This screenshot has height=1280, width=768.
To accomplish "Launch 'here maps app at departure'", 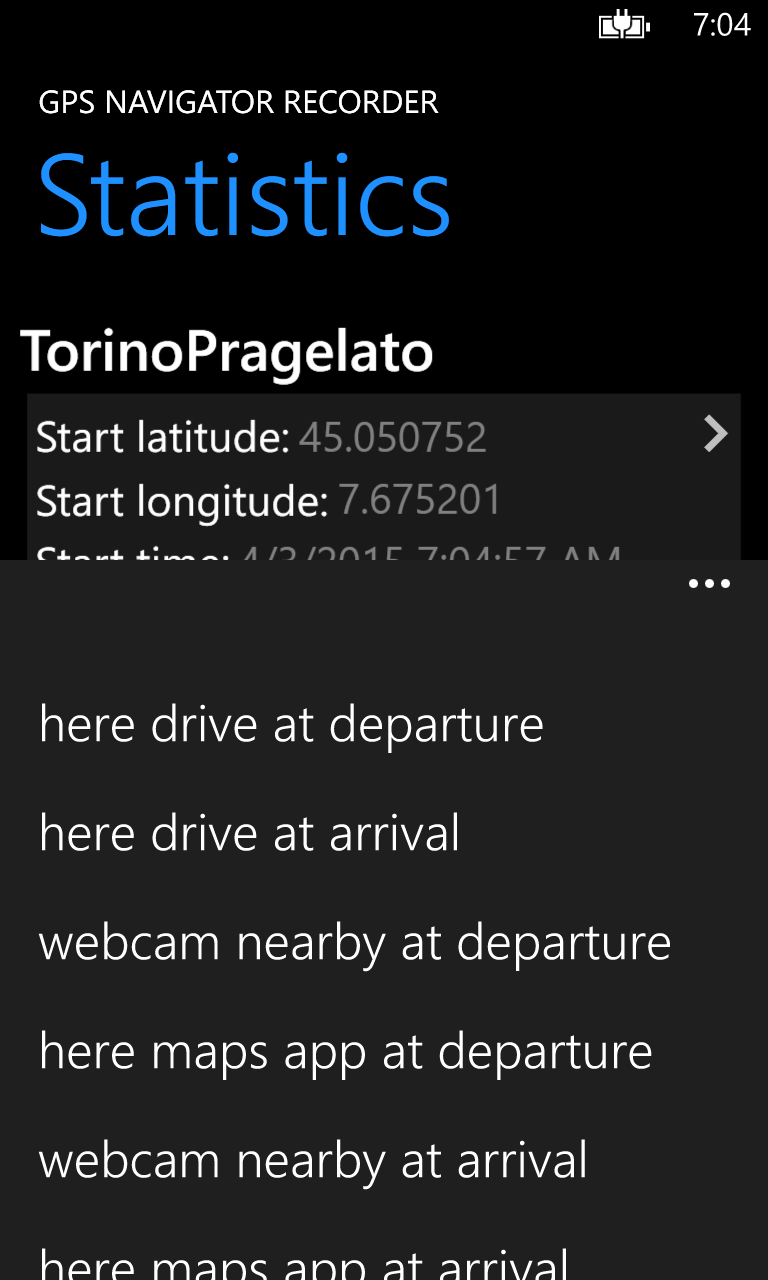I will click(345, 1051).
